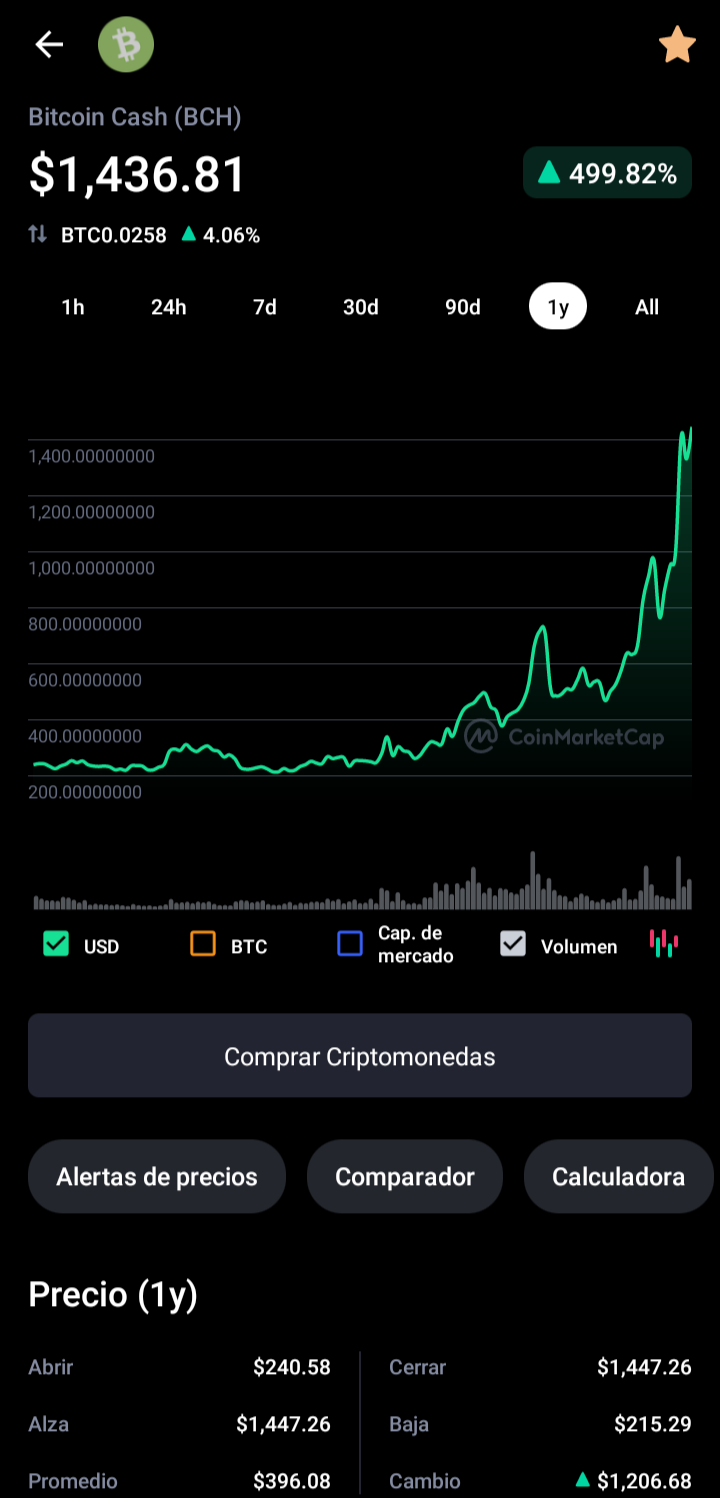The height and width of the screenshot is (1498, 720).
Task: Enable the BTC price line
Action: point(203,944)
